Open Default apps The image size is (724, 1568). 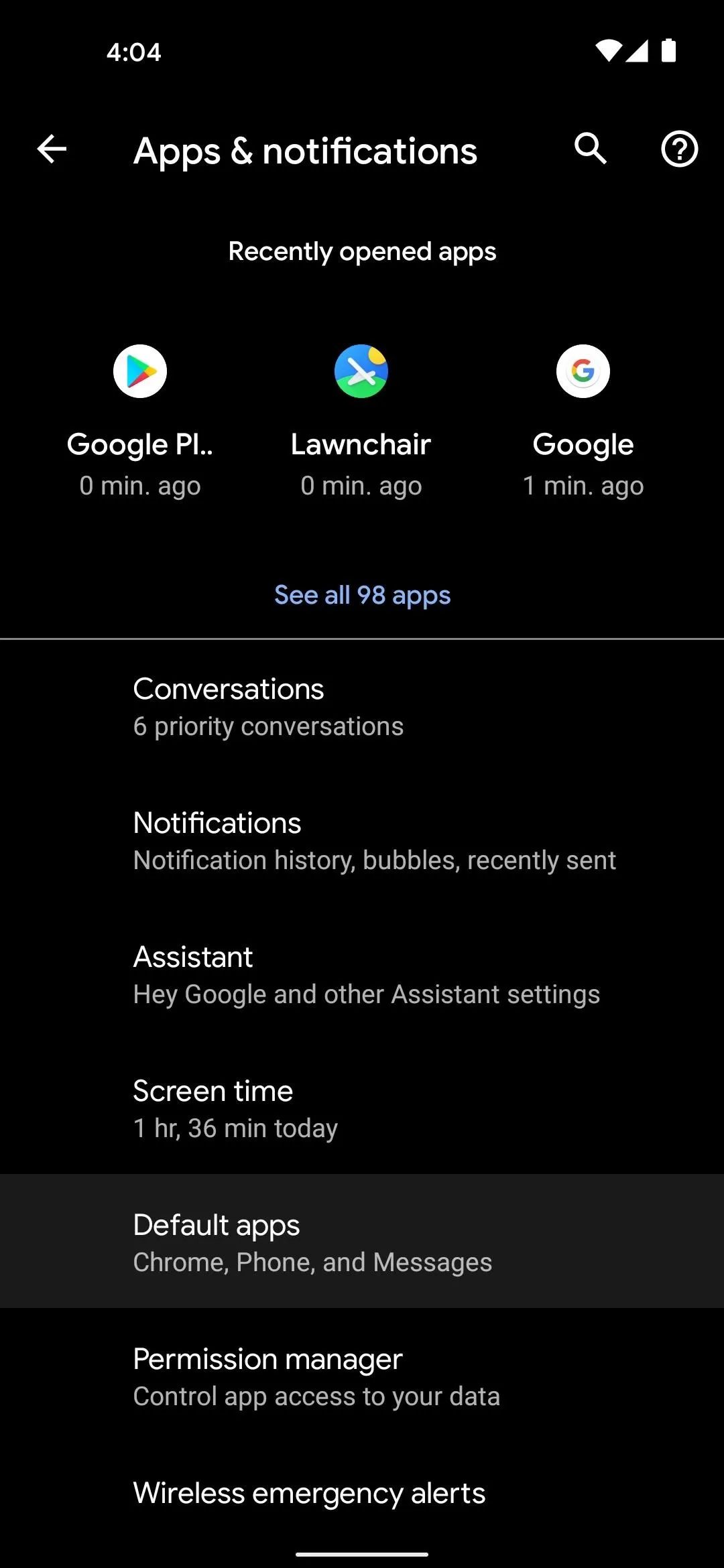(x=362, y=1241)
